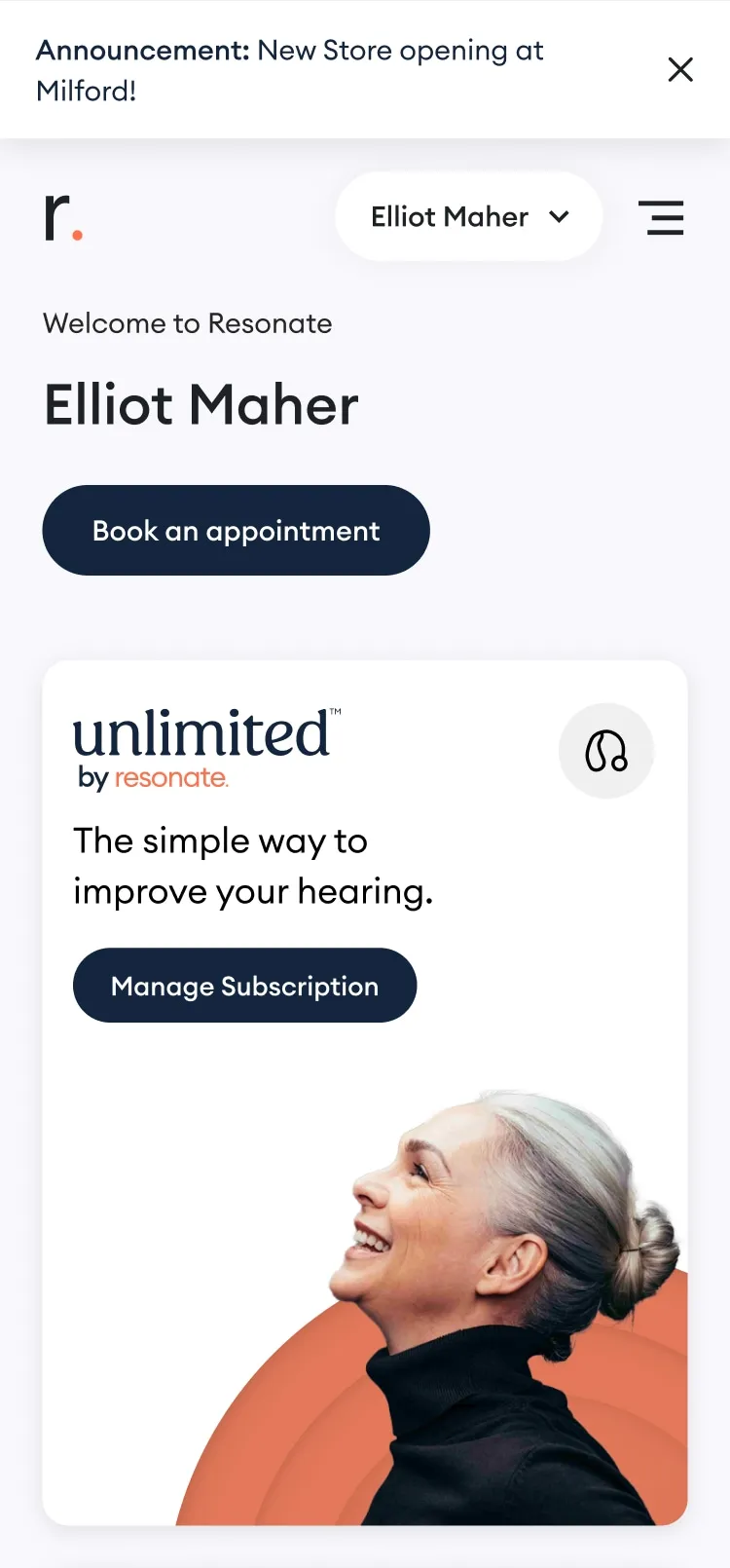Dismiss the Milford store announcement banner
Image resolution: width=730 pixels, height=1568 pixels.
(x=680, y=69)
